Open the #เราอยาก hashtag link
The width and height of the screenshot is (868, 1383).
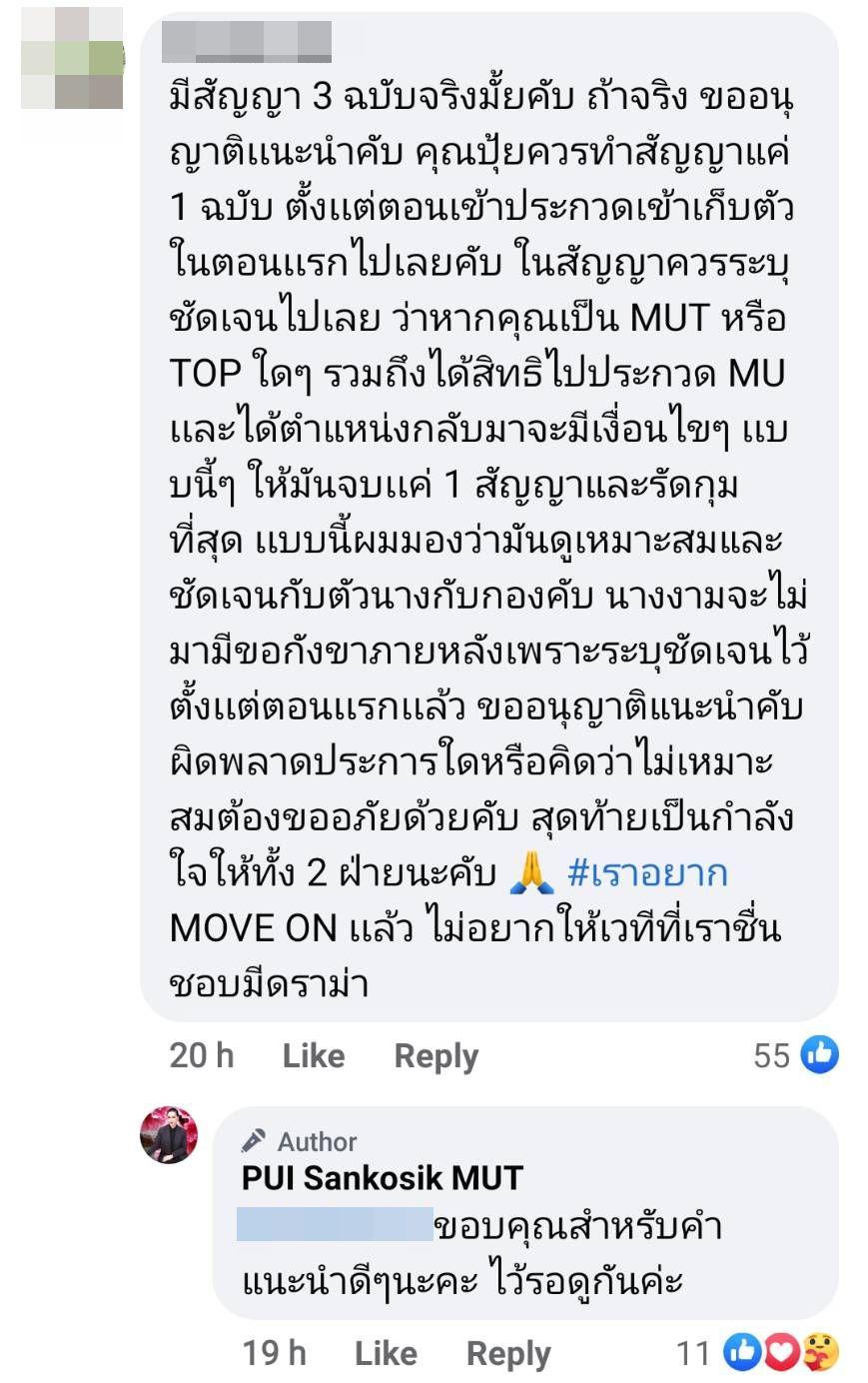click(x=647, y=873)
